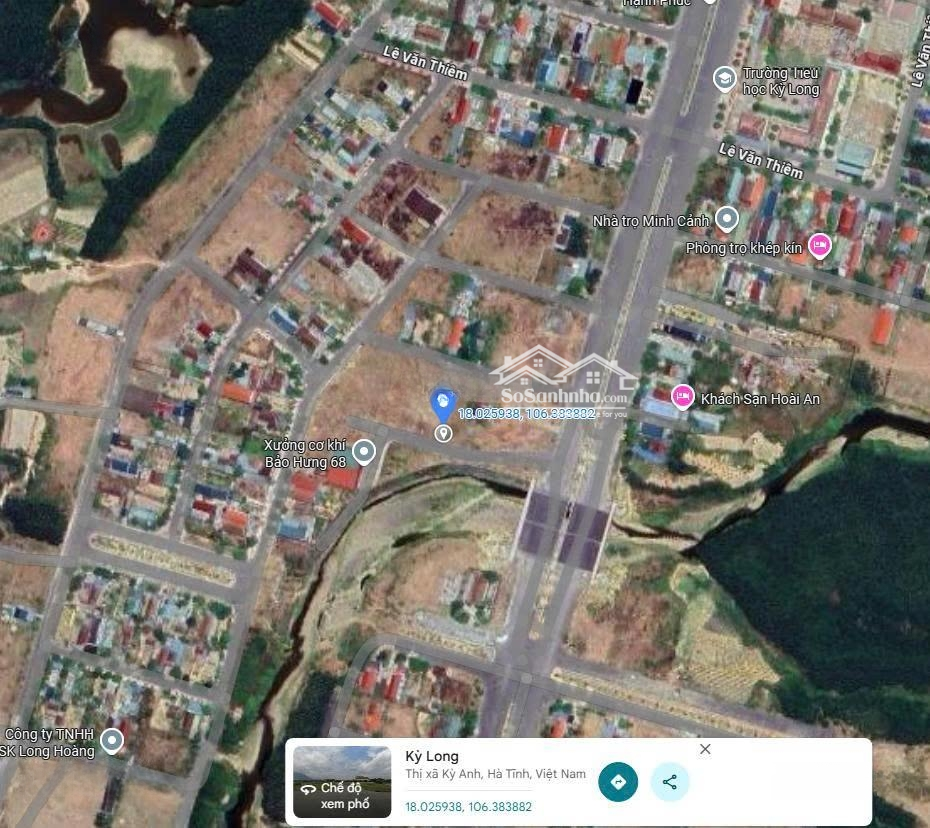Open Xưởng cơ khí Bảo Hưng 68 marker
This screenshot has width=930, height=828.
point(364,453)
